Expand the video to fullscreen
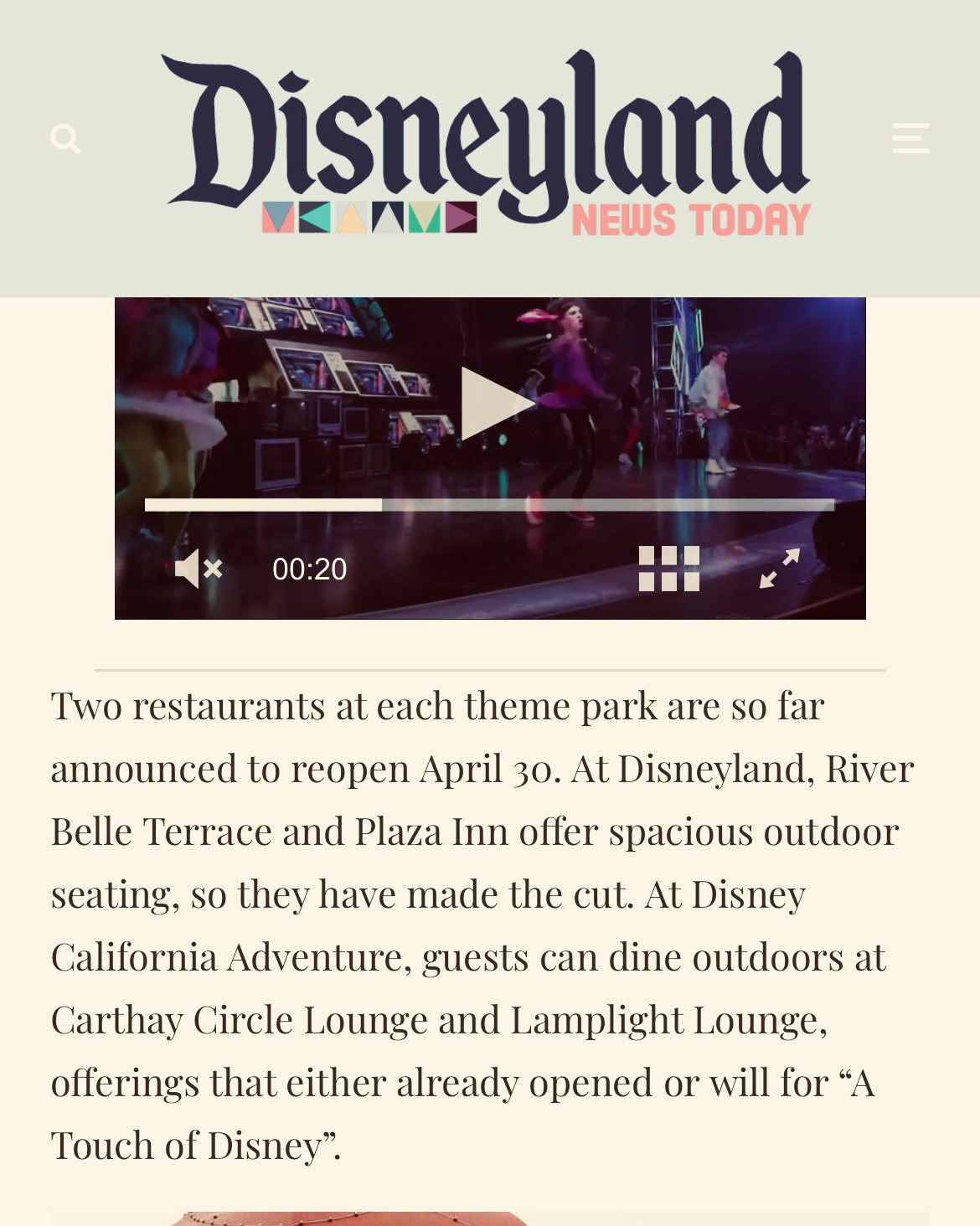 (780, 569)
